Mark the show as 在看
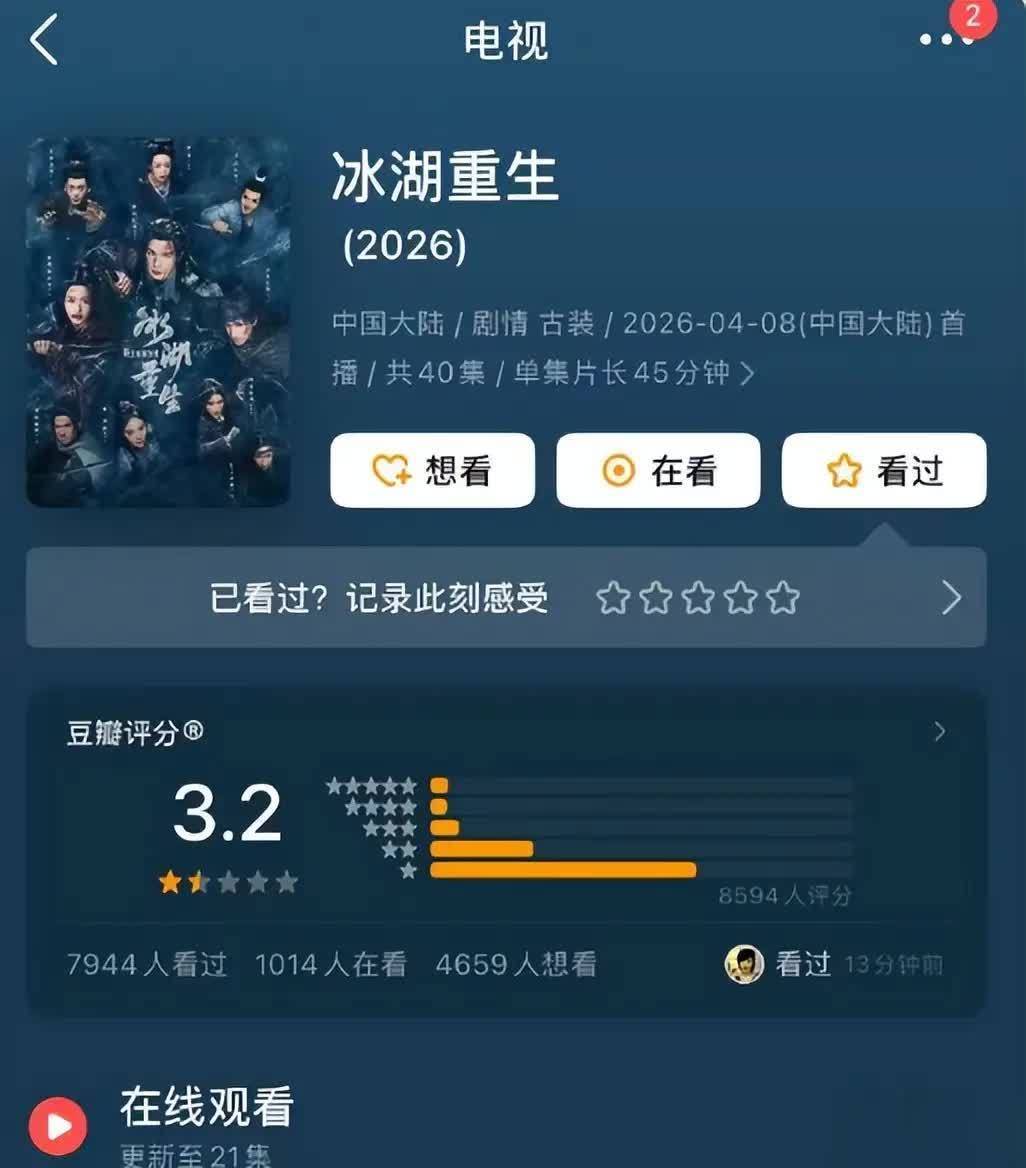 pos(658,471)
